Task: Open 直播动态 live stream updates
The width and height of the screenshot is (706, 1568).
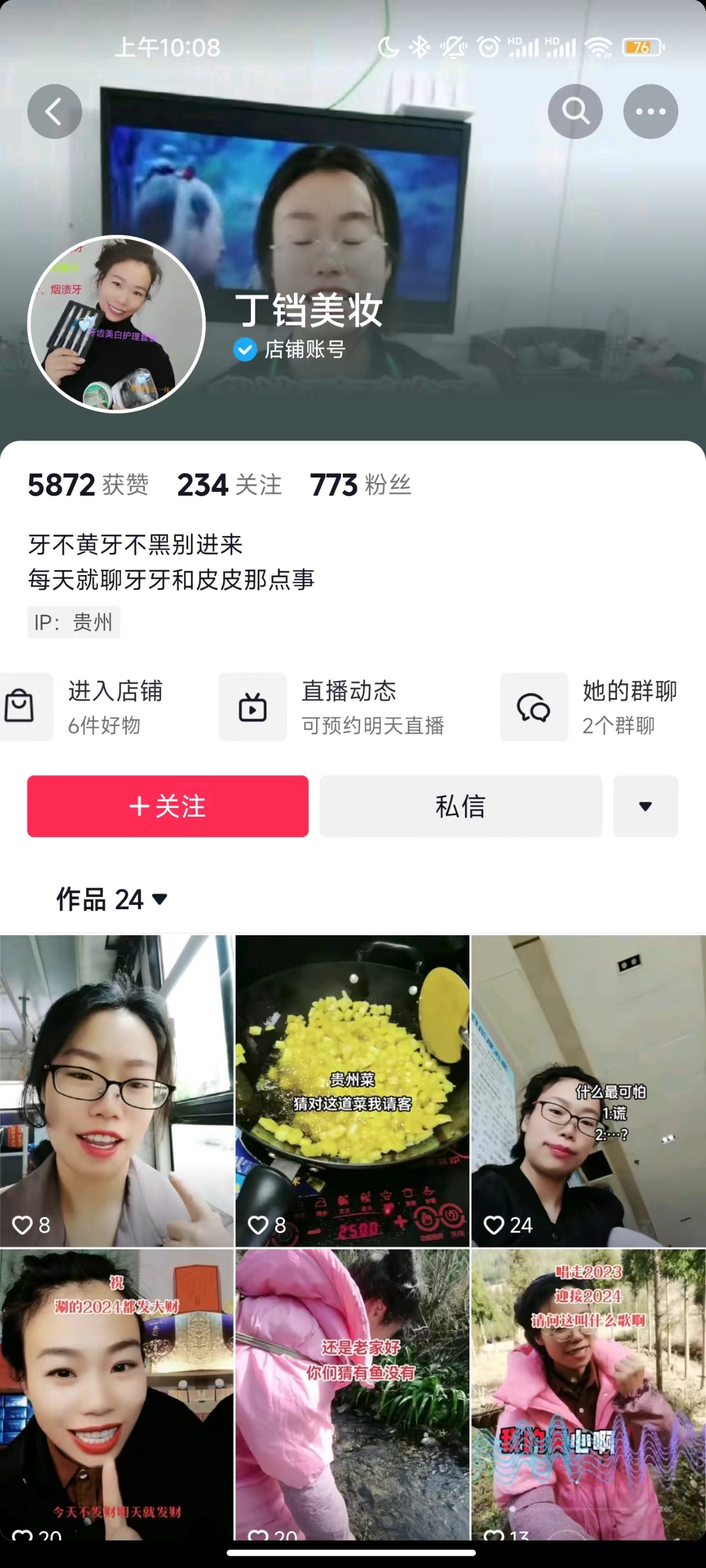Action: point(341,707)
